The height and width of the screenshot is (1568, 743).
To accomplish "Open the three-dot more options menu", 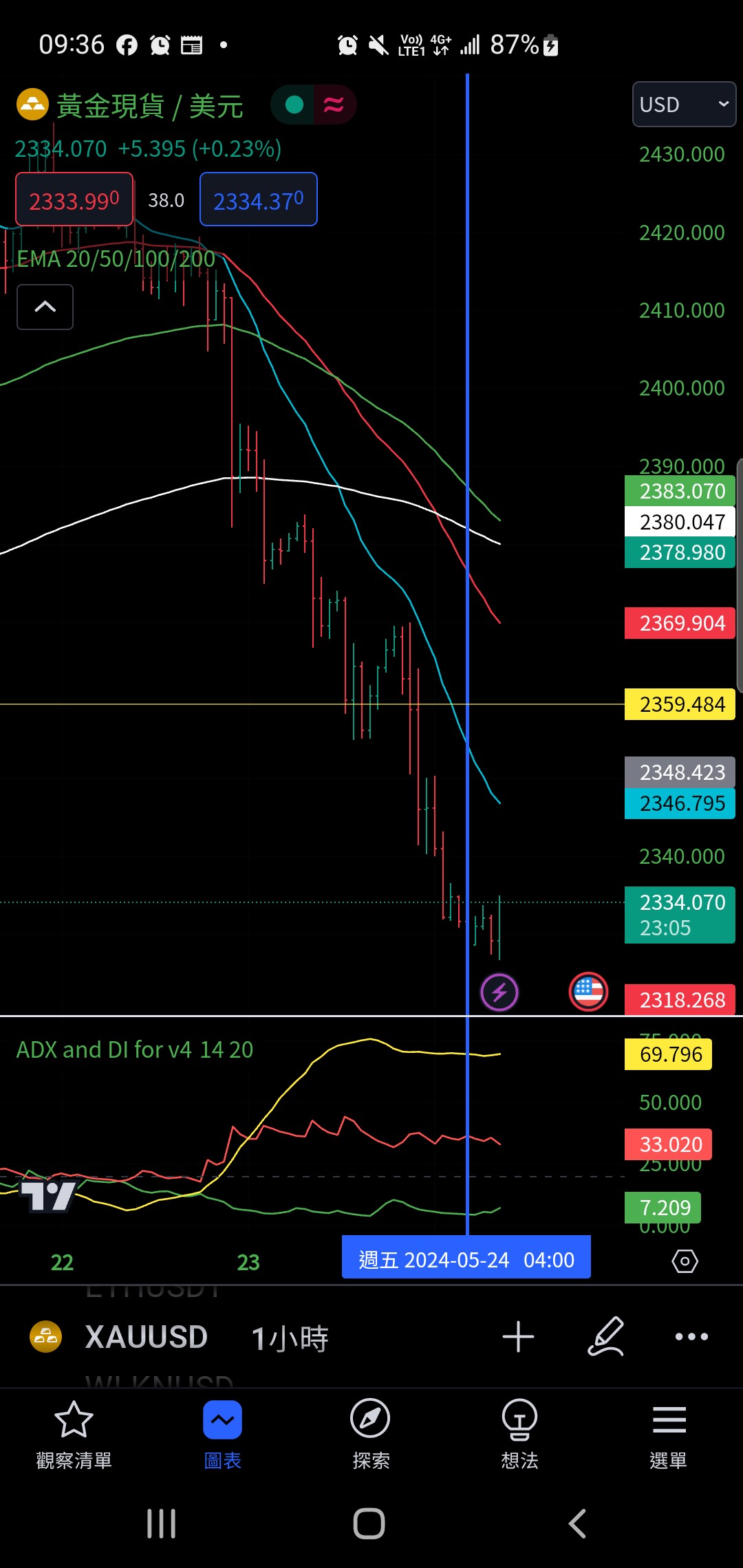I will click(691, 1336).
